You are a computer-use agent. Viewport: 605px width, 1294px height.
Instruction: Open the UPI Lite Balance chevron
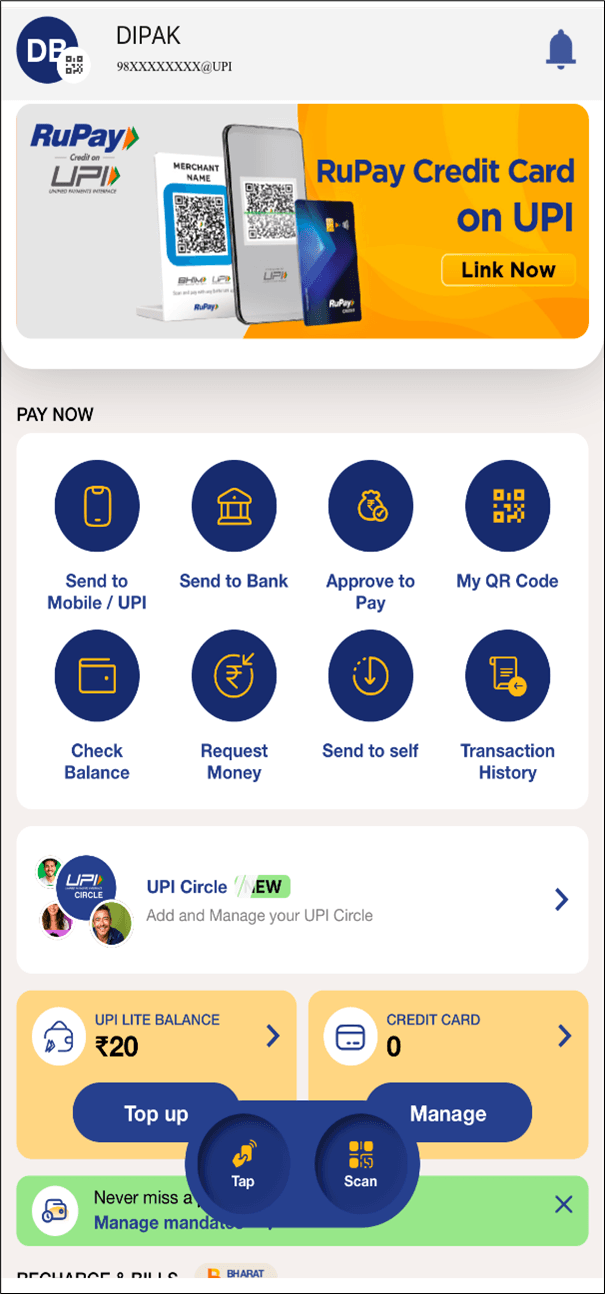[273, 1036]
